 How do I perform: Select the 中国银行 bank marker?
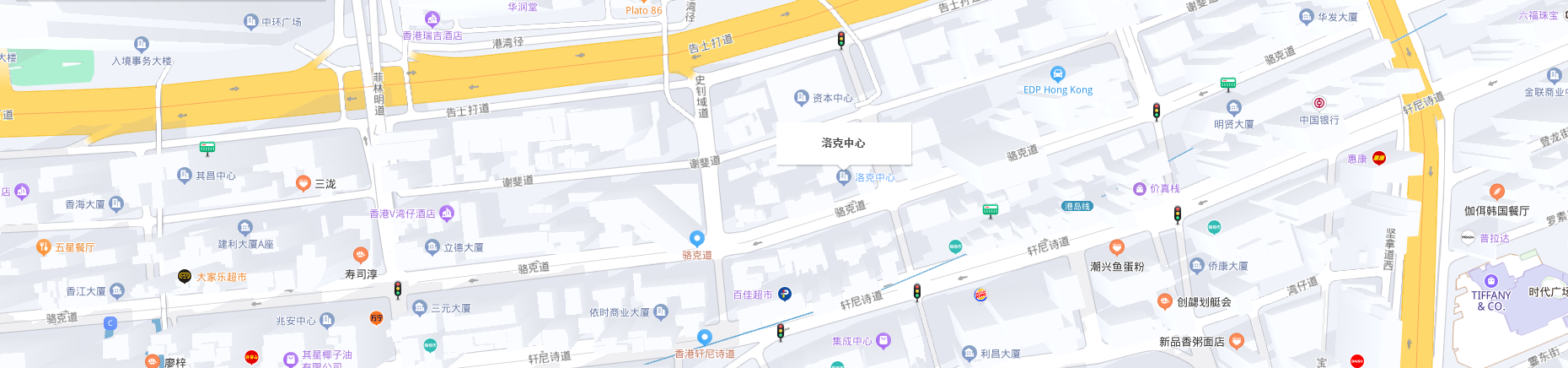(1319, 104)
